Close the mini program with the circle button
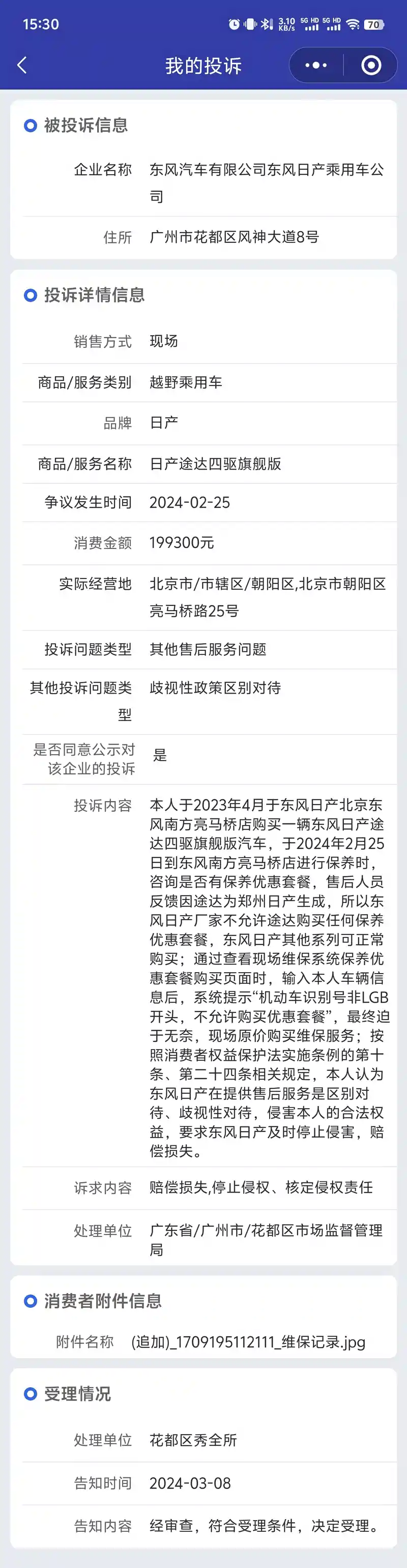The width and height of the screenshot is (407, 1568). click(x=370, y=65)
